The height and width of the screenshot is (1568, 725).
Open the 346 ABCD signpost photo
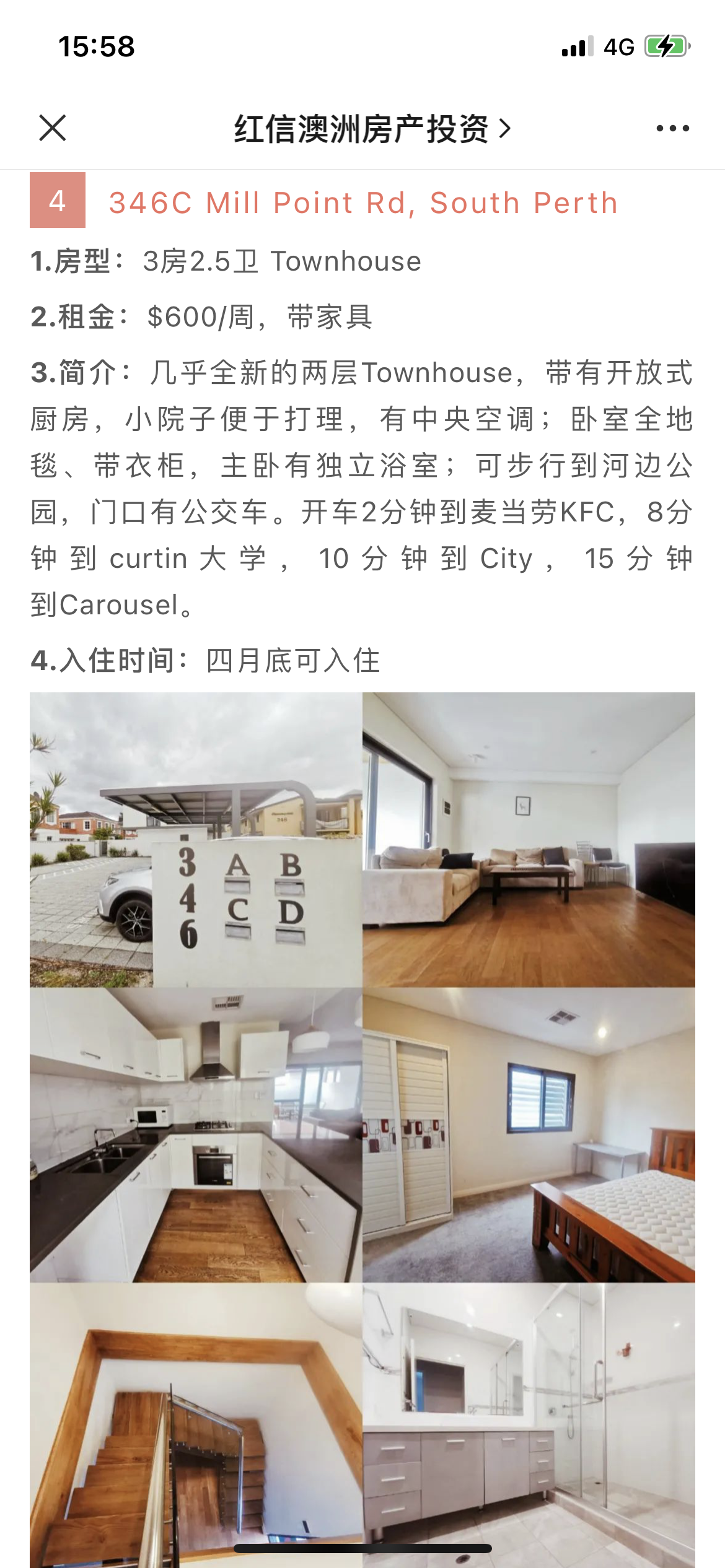(196, 839)
